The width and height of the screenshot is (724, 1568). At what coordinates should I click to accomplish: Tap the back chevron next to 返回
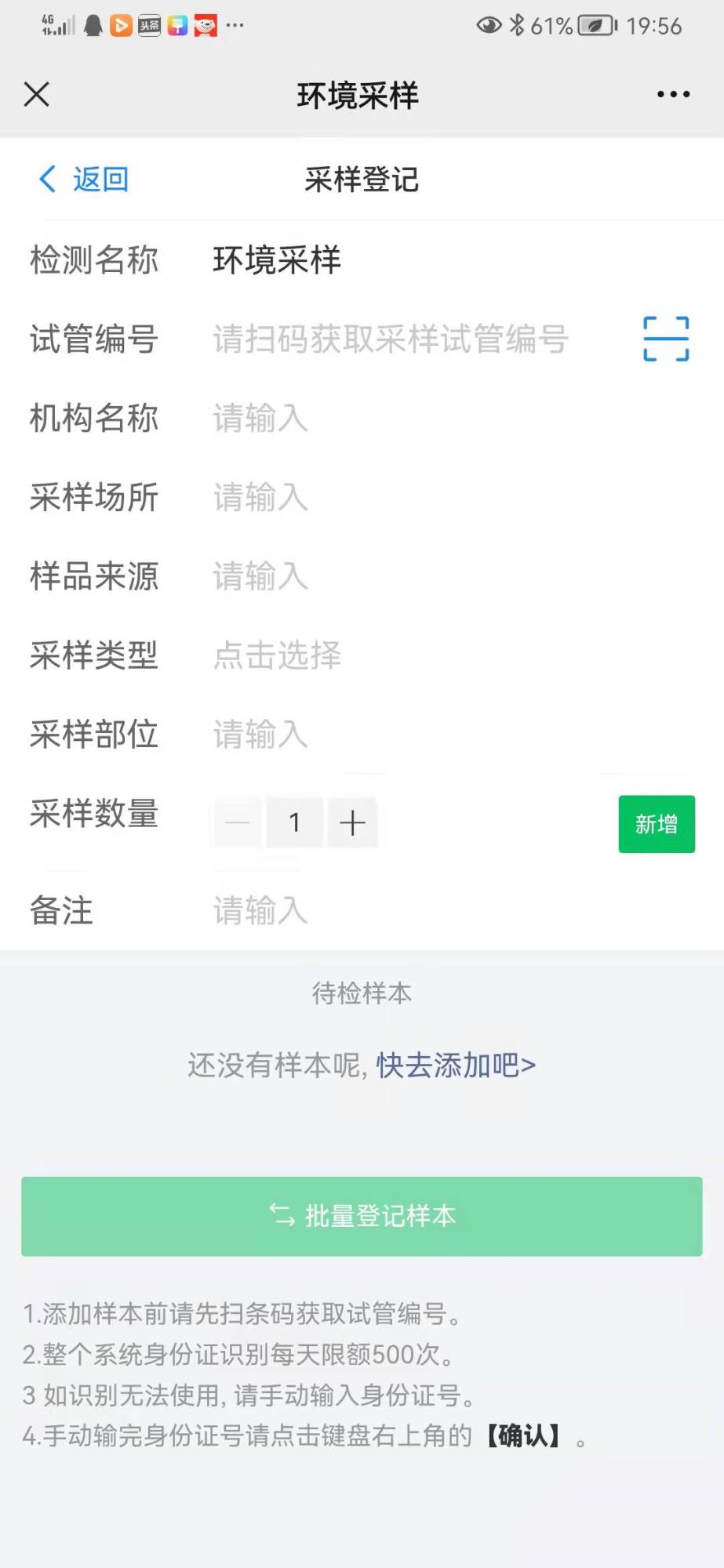46,179
